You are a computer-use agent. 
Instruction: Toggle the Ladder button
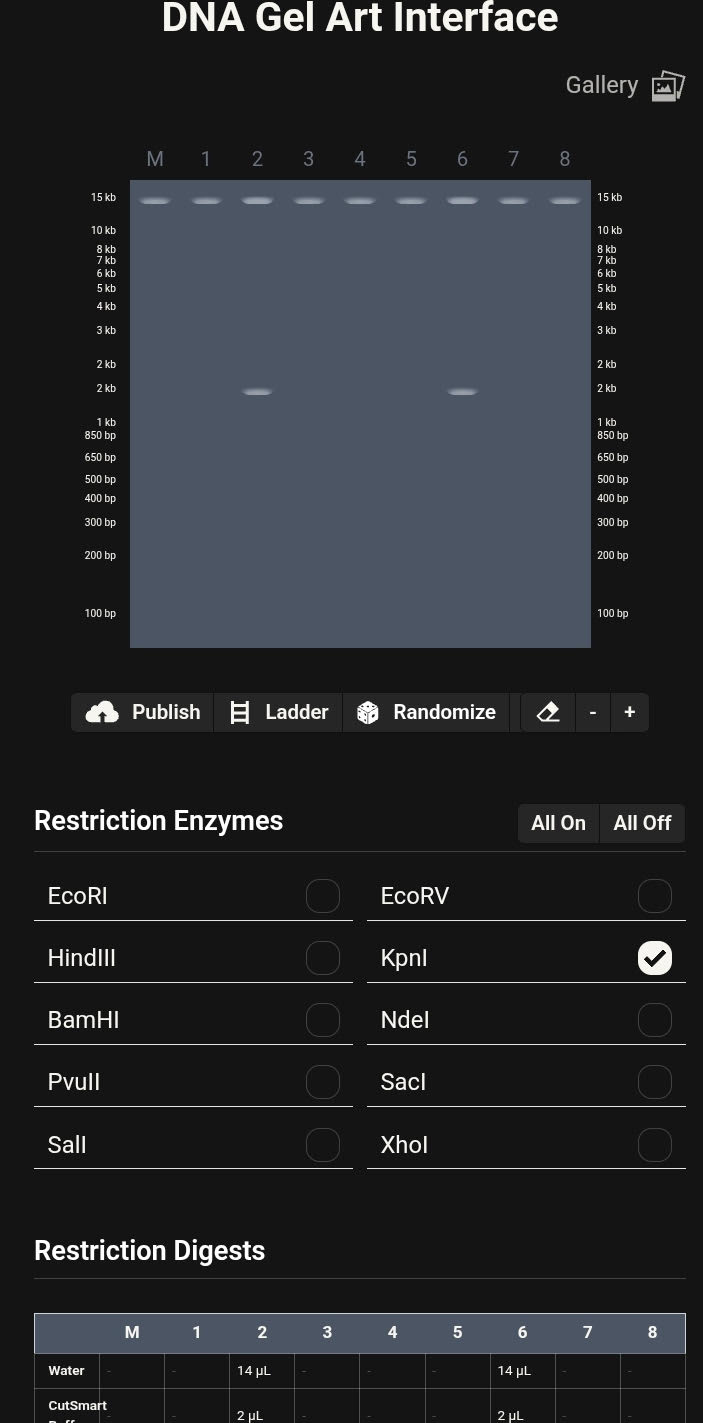pyautogui.click(x=278, y=712)
